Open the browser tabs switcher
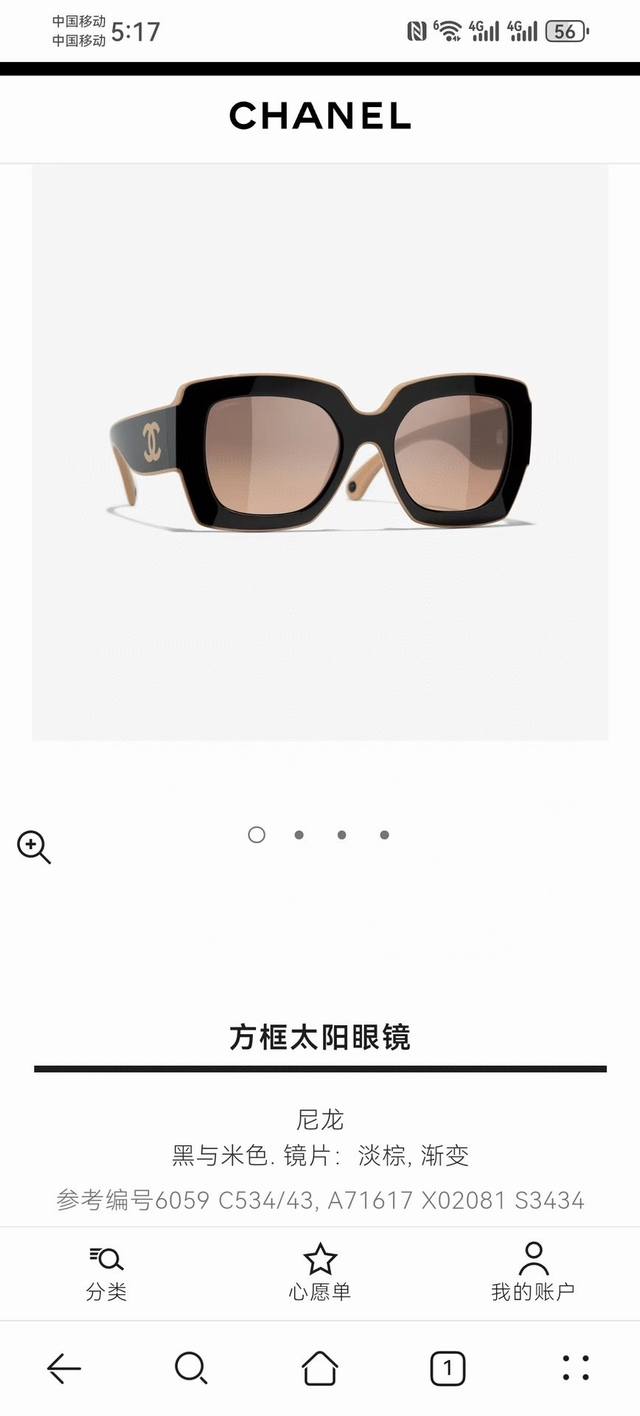Viewport: 640px width, 1416px height. tap(448, 1367)
